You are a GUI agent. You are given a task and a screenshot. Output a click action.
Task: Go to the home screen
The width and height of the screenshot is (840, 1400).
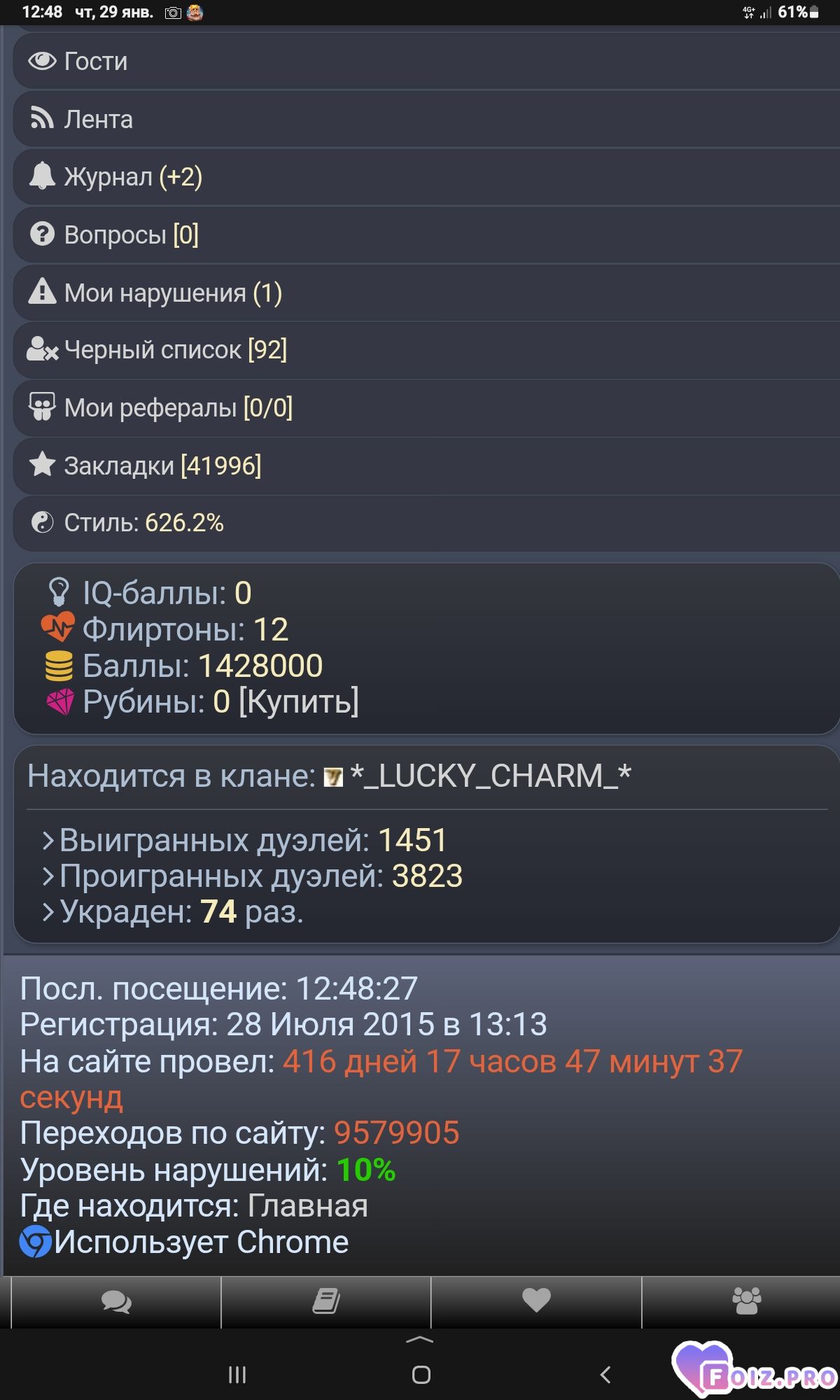point(421,1375)
